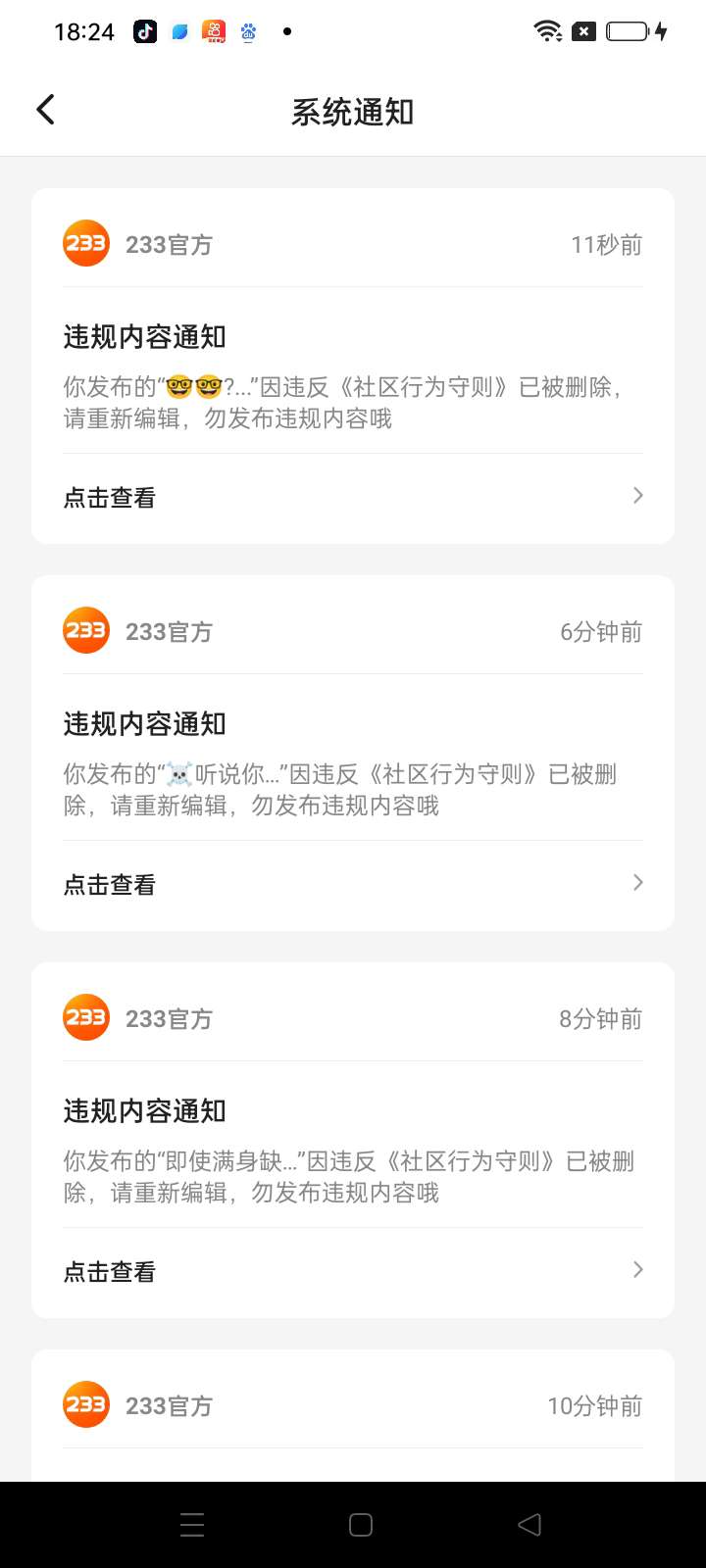The image size is (706, 1568).
Task: Tap the 233官方 avatar in 10分钟前 notice
Action: point(86,1405)
